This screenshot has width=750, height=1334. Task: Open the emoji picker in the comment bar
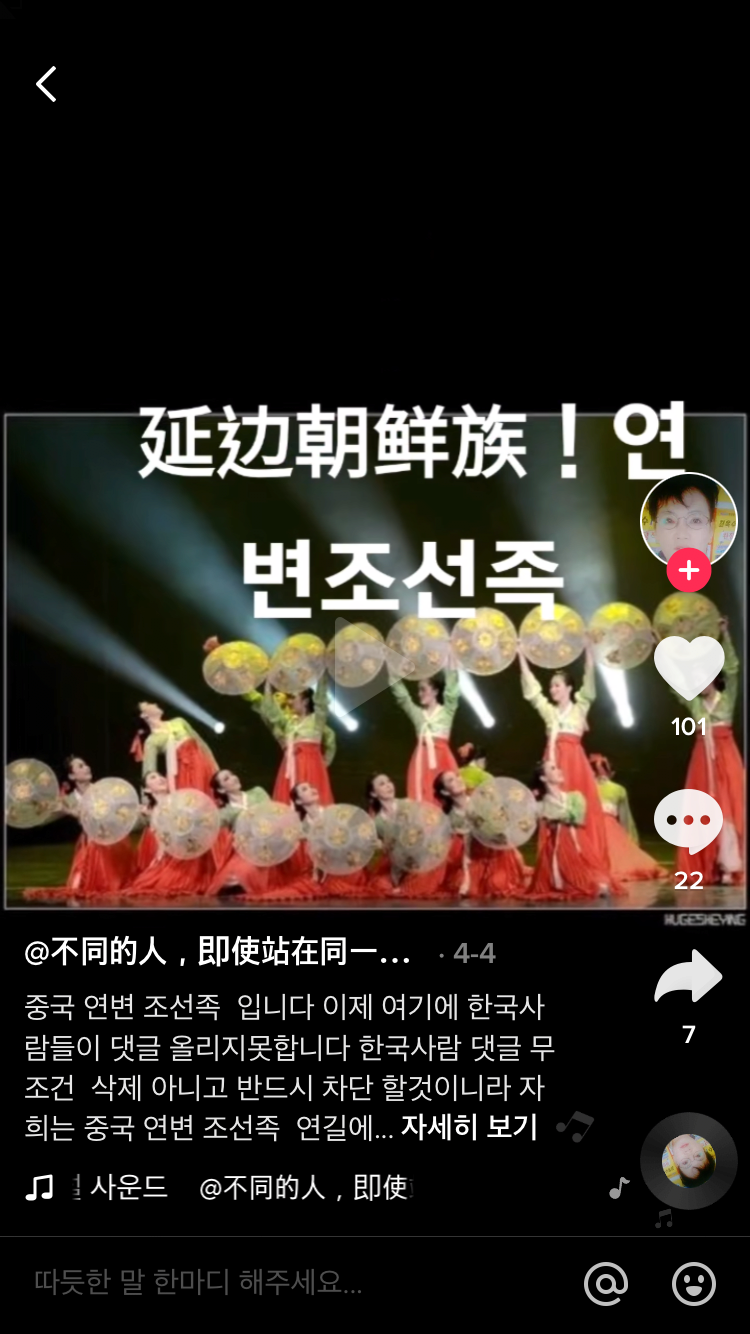693,1283
